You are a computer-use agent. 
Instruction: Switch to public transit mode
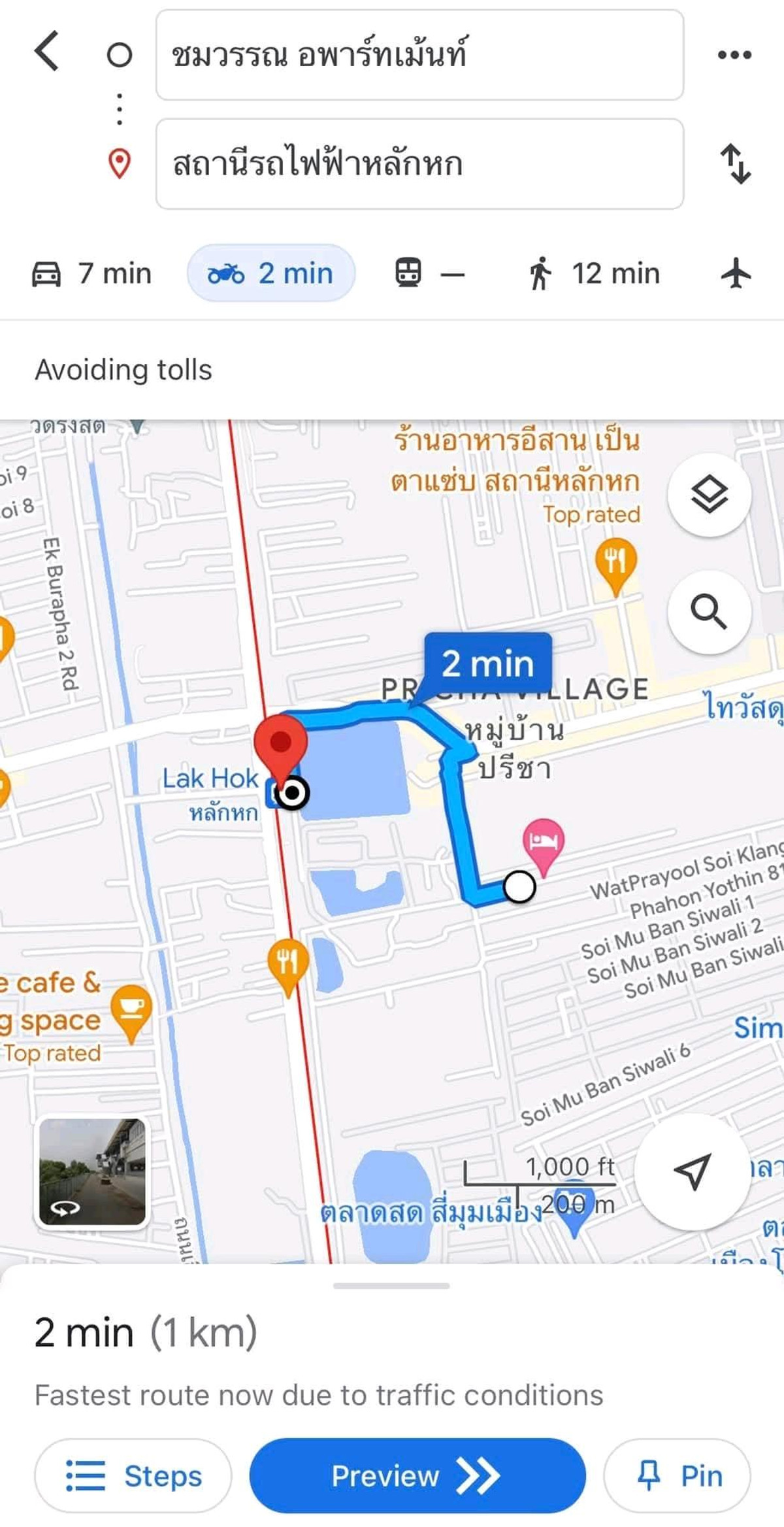pos(429,273)
